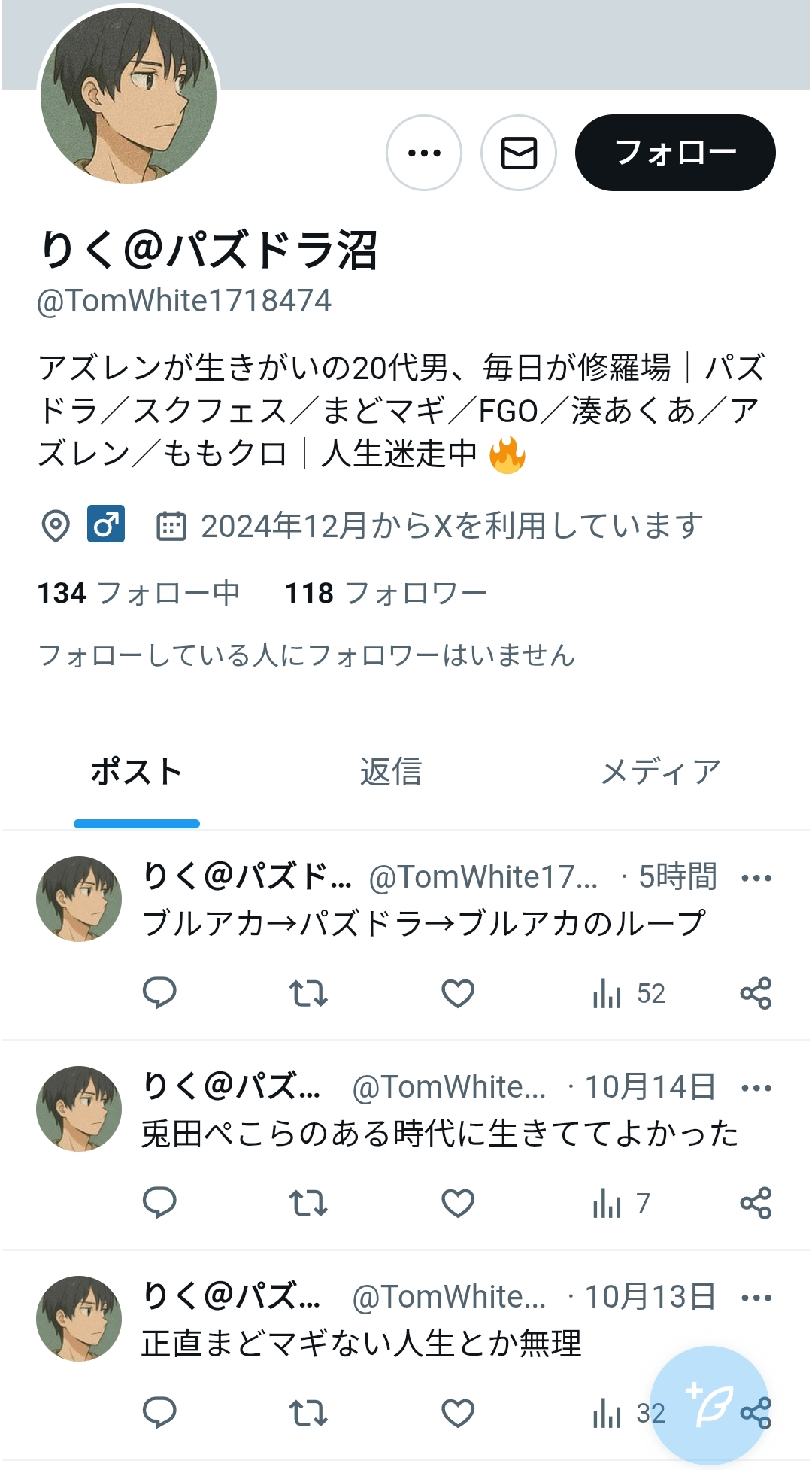The height and width of the screenshot is (1470, 812).
Task: Like the 兎田ぺこら post
Action: pyautogui.click(x=458, y=1203)
